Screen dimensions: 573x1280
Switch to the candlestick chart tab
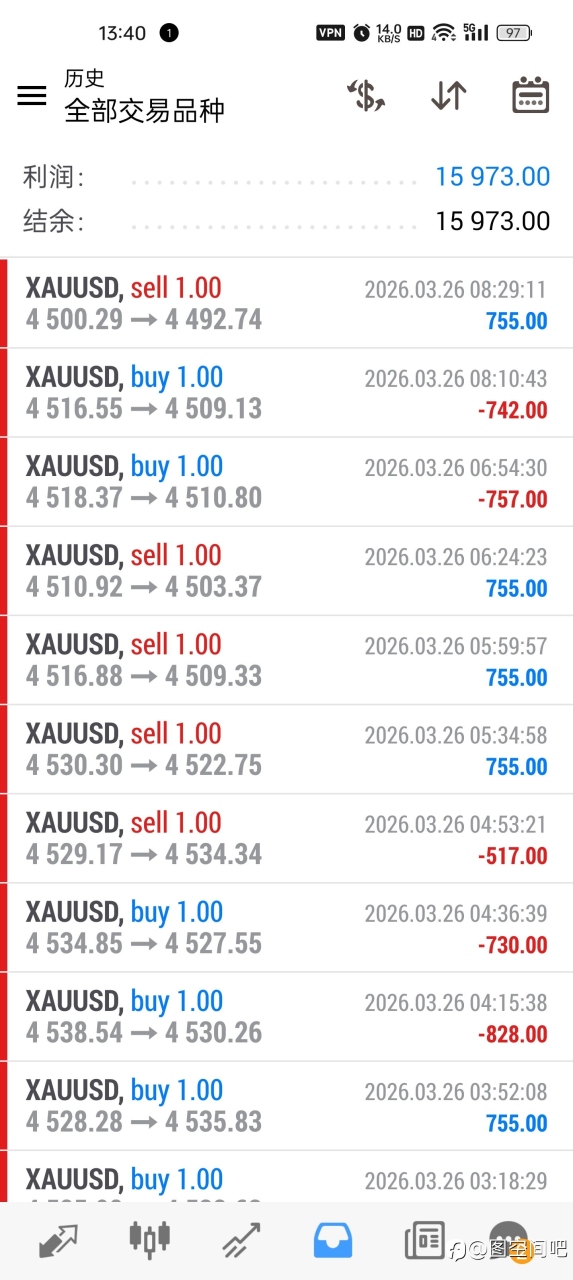pyautogui.click(x=149, y=1240)
